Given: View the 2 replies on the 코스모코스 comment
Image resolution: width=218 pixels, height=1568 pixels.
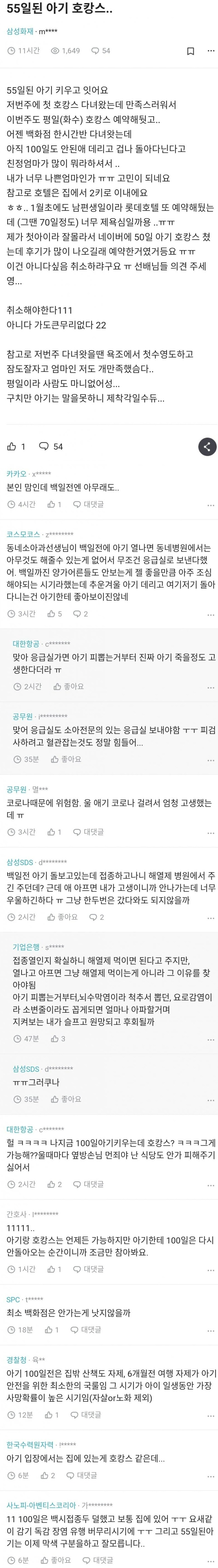Looking at the screenshot, I should pyautogui.click(x=81, y=614).
